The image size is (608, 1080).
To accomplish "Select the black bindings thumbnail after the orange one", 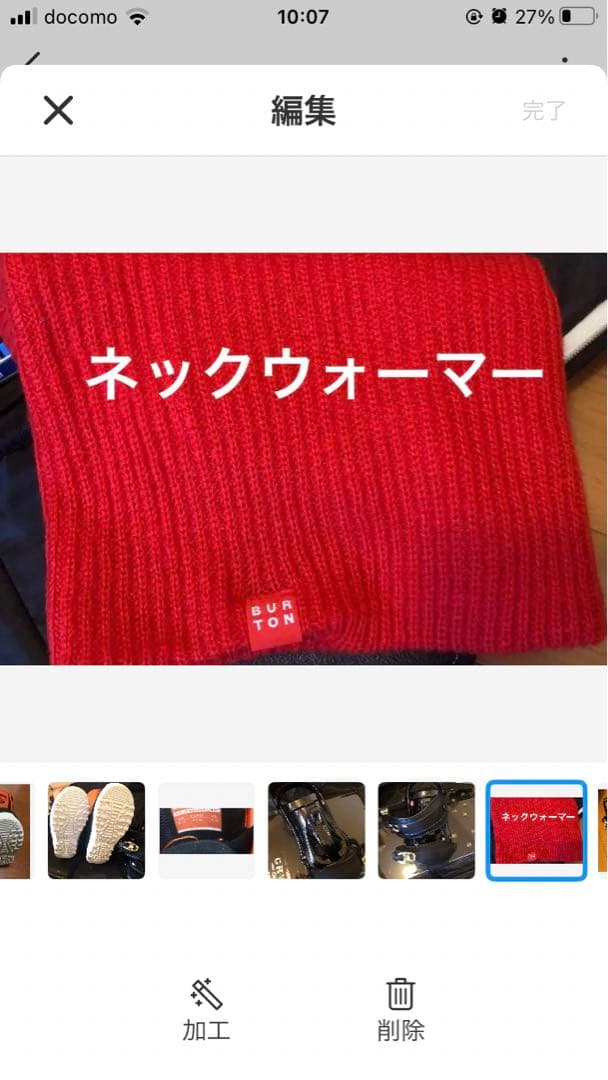I will point(316,830).
